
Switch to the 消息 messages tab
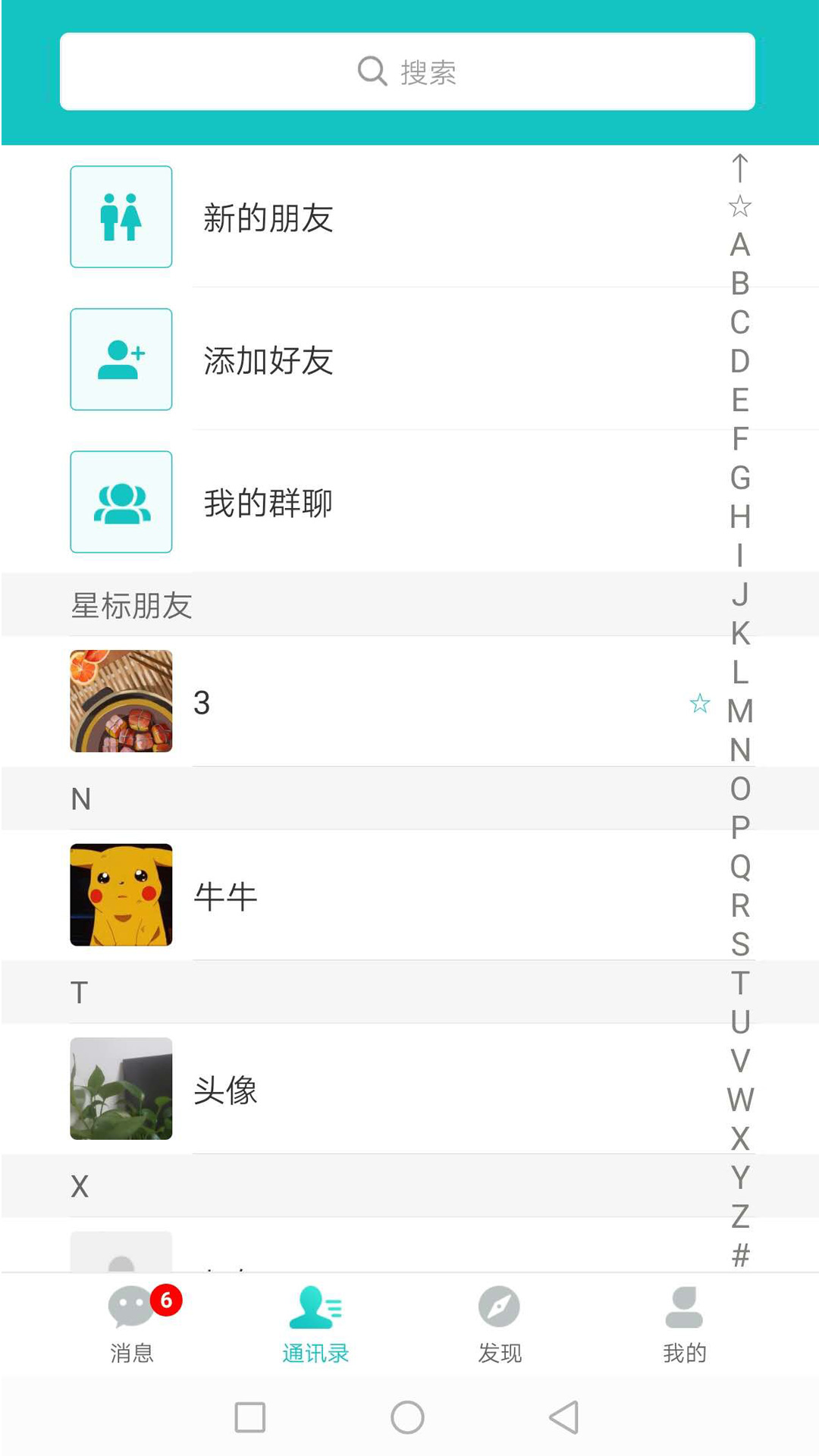click(133, 1324)
